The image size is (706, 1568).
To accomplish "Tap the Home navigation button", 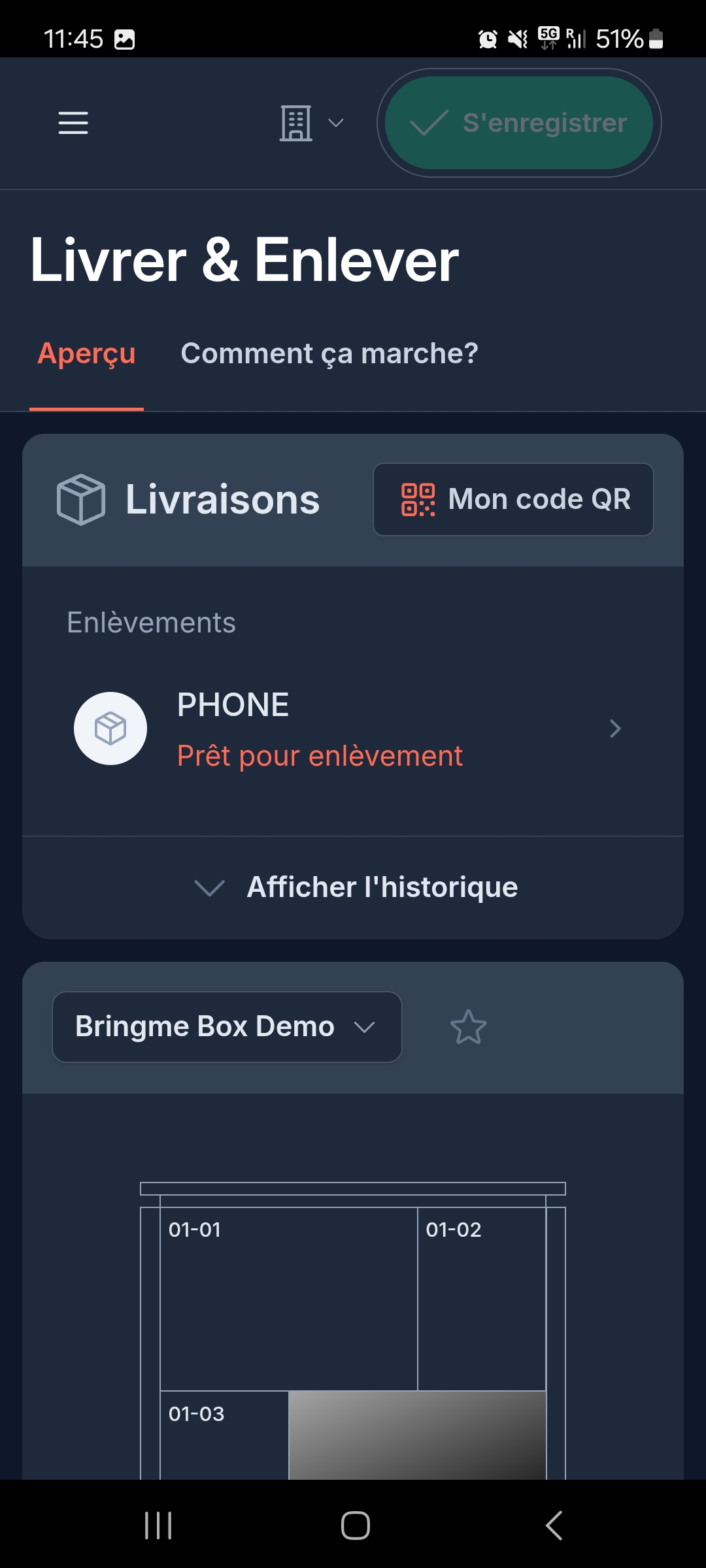I will point(353,1526).
